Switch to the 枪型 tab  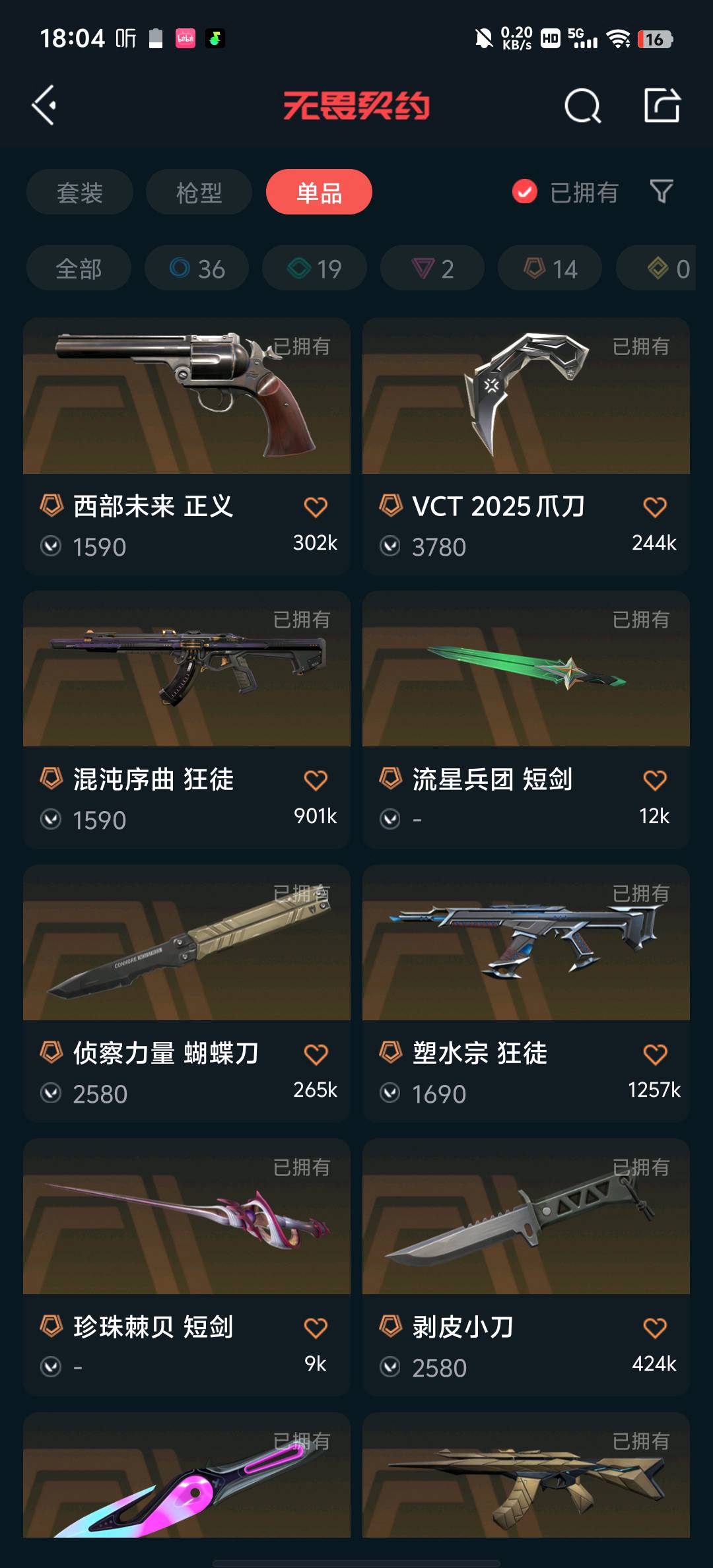pyautogui.click(x=199, y=192)
